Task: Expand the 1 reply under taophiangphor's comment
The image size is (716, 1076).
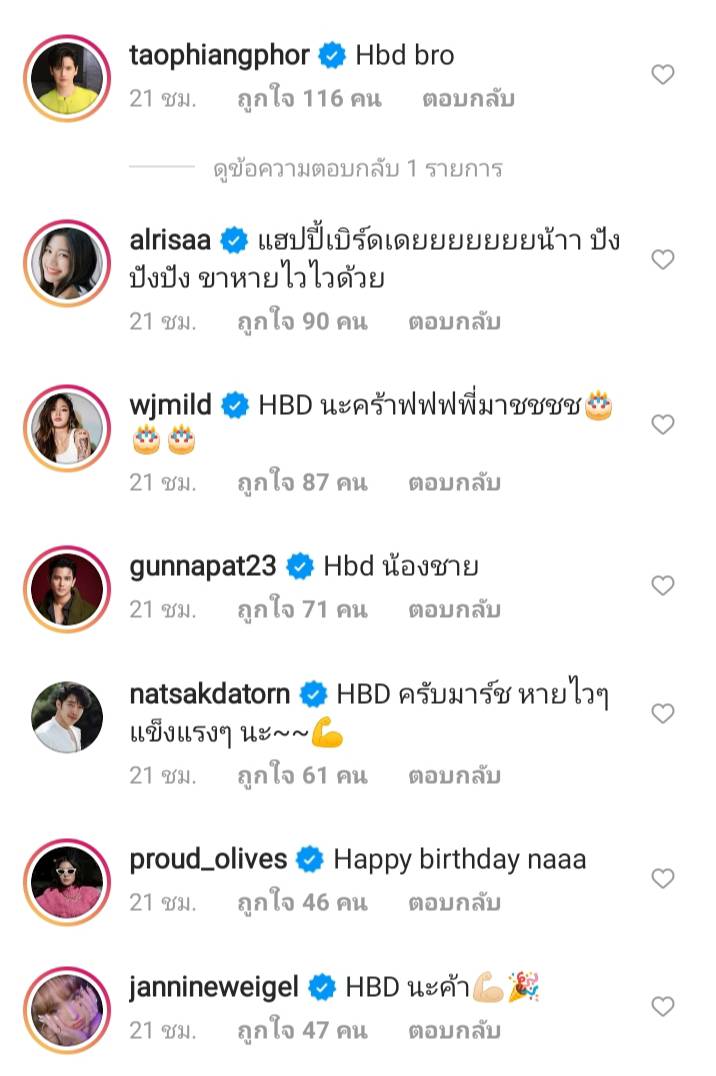Action: click(357, 168)
